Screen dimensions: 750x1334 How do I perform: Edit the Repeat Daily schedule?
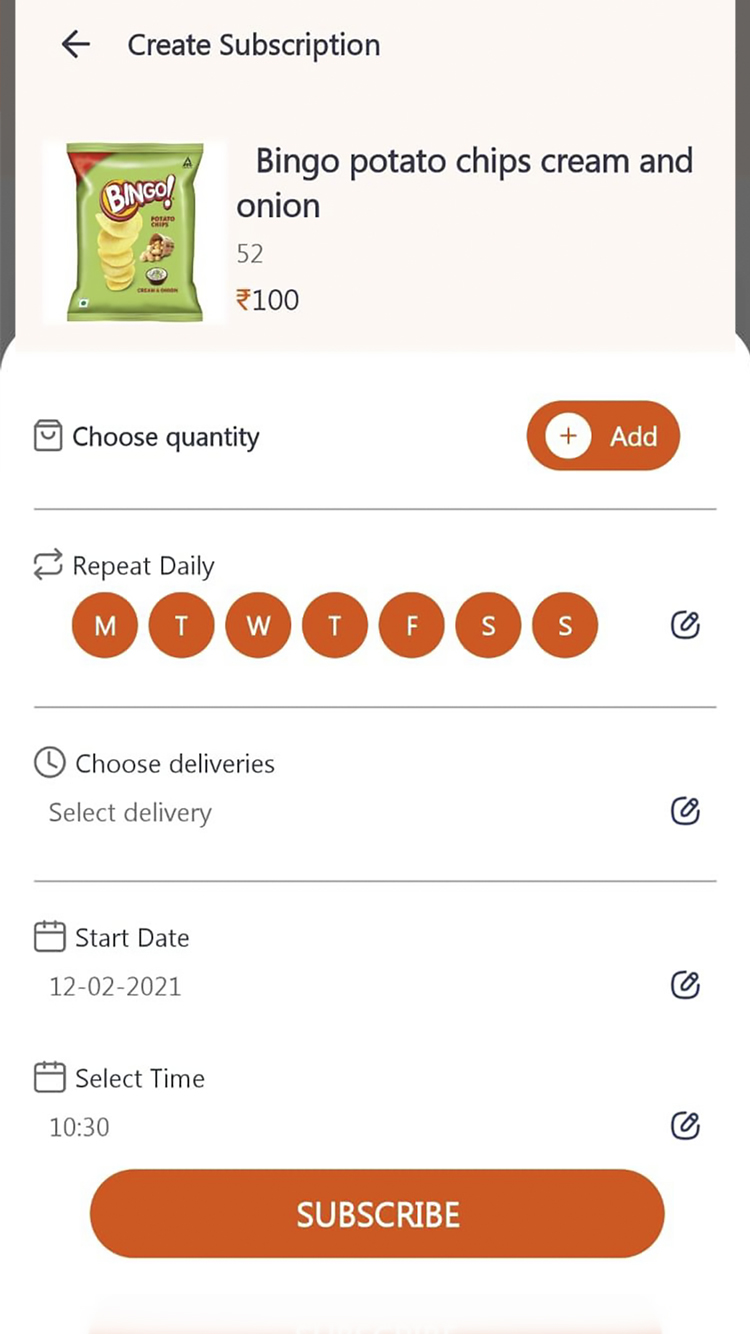point(685,626)
